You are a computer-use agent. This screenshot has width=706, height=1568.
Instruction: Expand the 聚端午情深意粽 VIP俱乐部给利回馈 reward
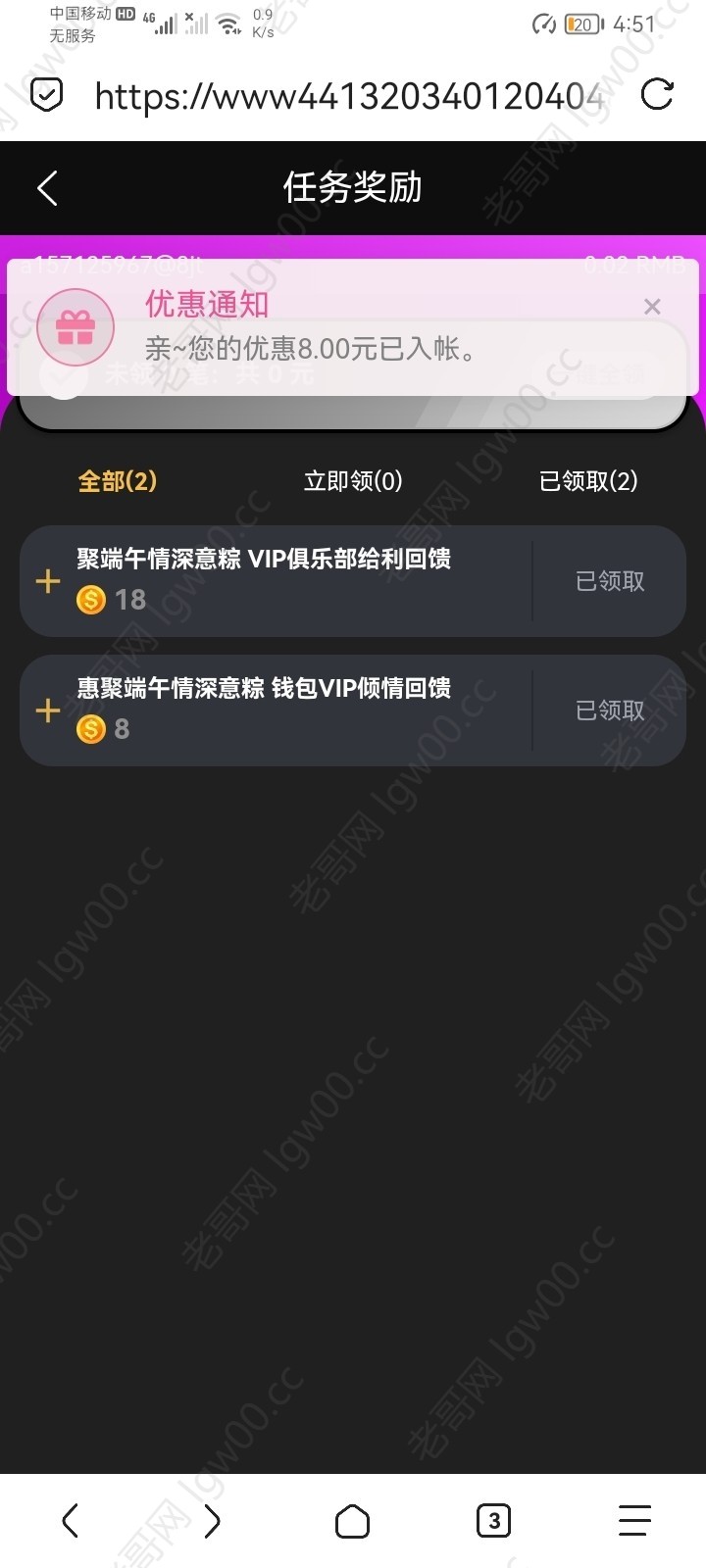pos(48,581)
